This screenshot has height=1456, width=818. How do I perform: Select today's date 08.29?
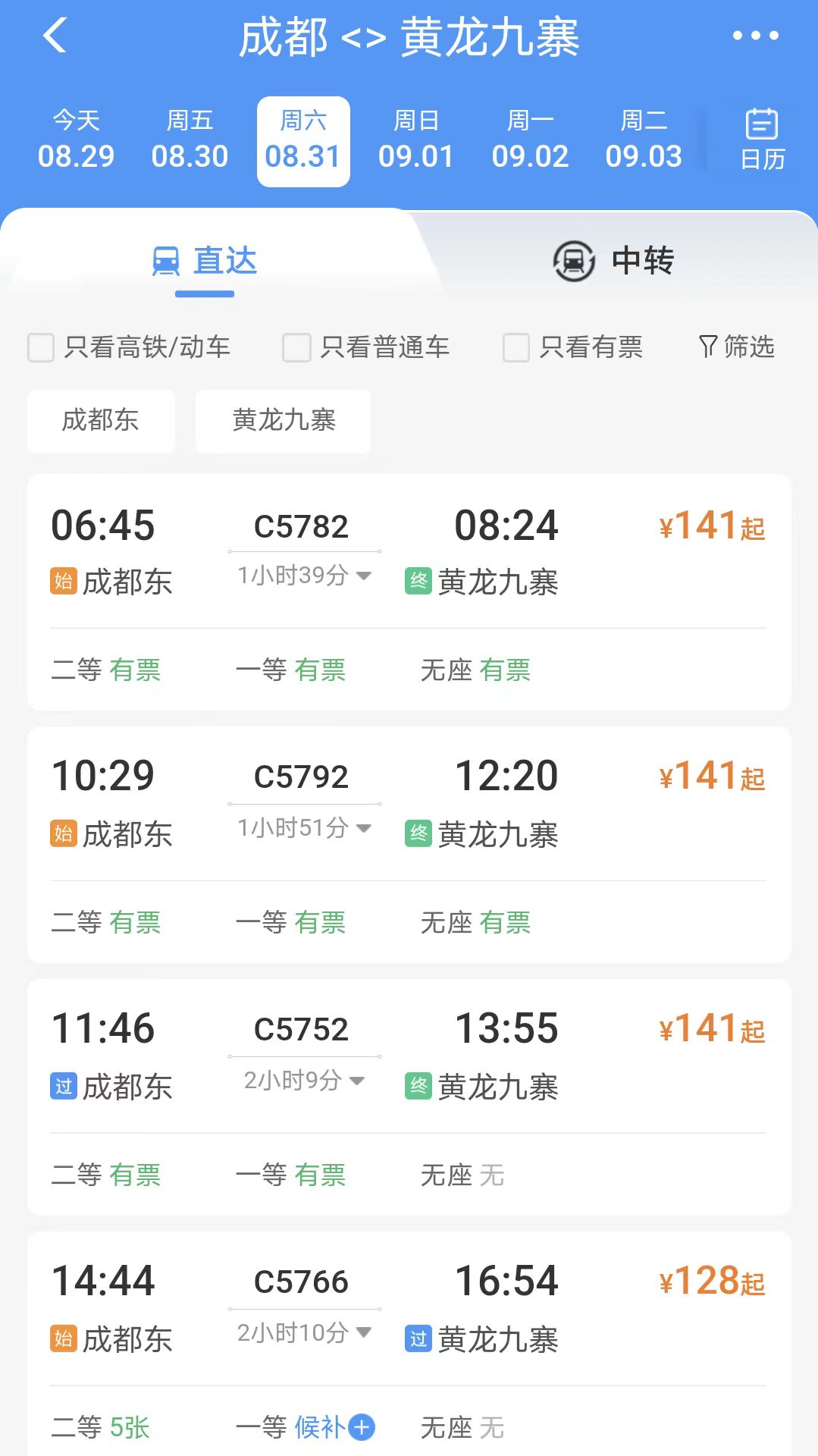(76, 141)
